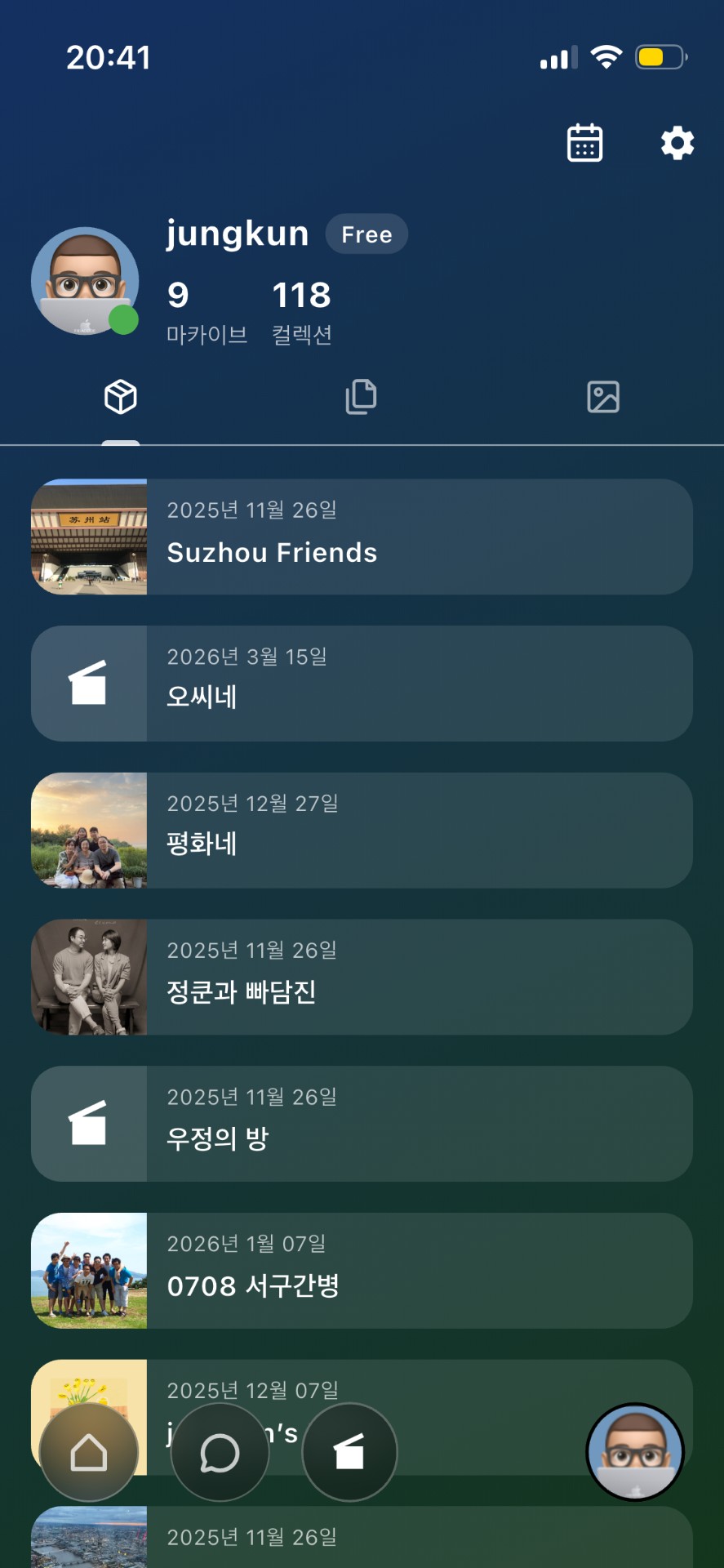Open the 우정의 방 archive
This screenshot has height=1568, width=724.
[x=362, y=1124]
